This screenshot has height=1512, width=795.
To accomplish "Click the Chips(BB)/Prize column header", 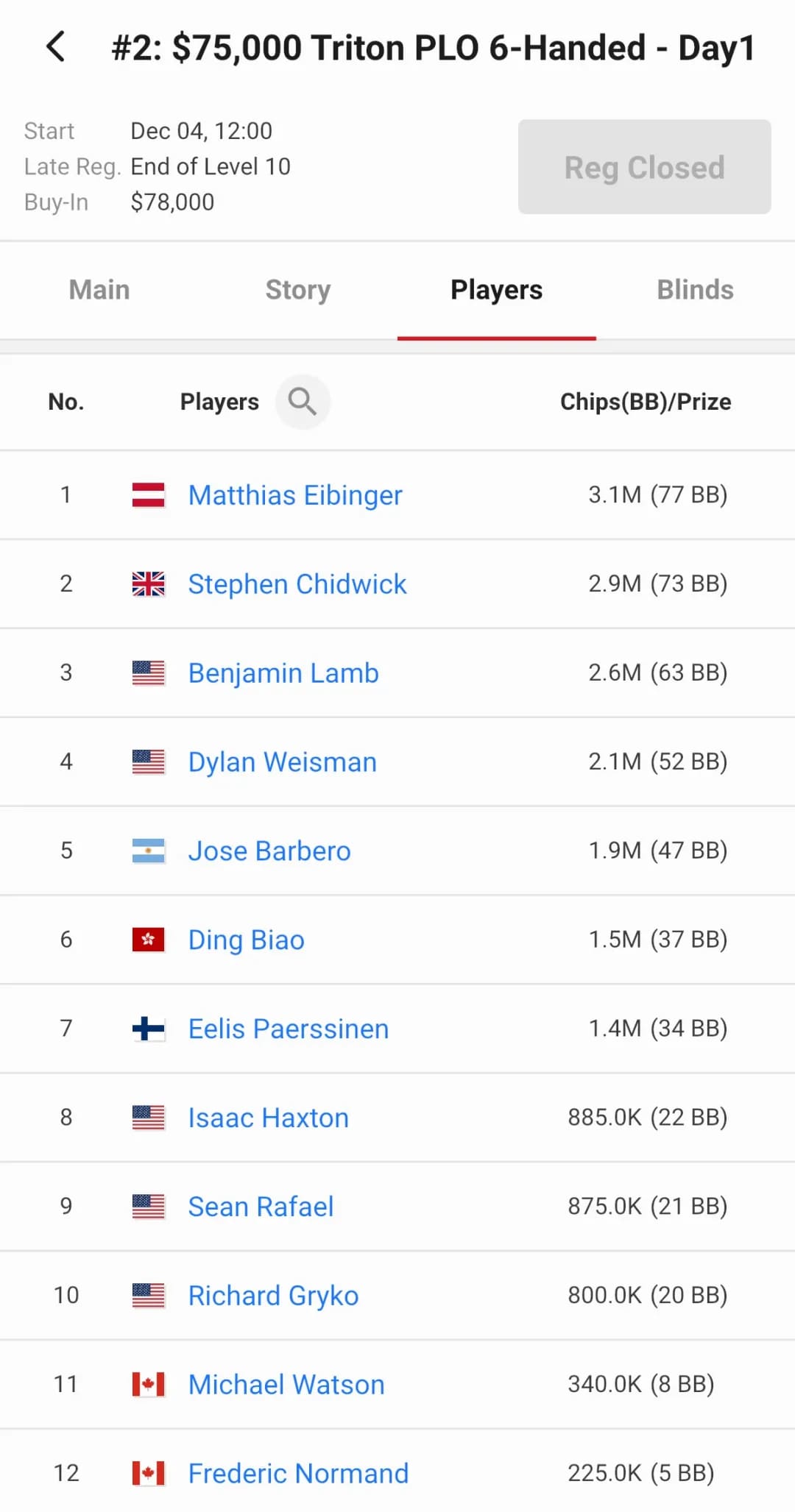I will click(646, 402).
